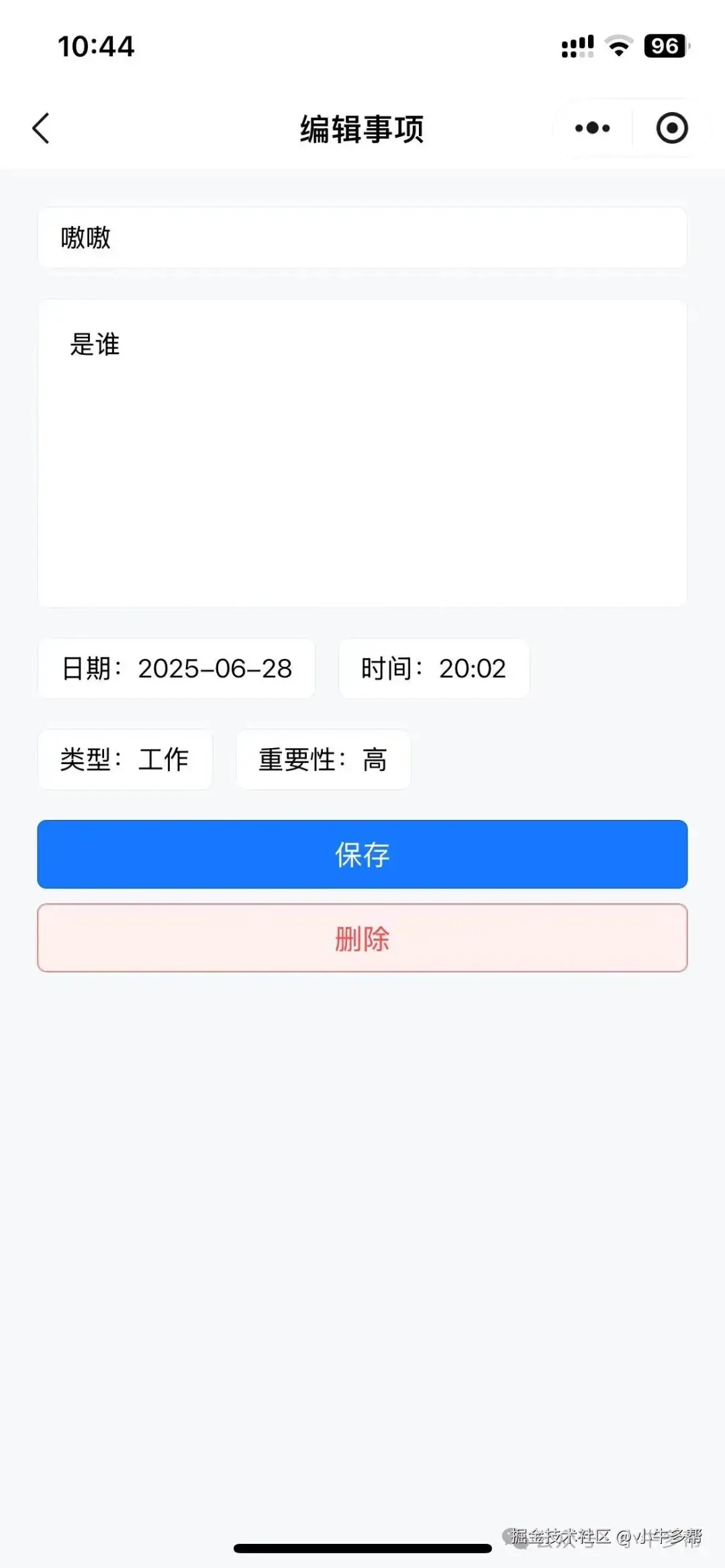Tap the back arrow to leave edit page
The height and width of the screenshot is (1568, 725).
click(x=40, y=129)
